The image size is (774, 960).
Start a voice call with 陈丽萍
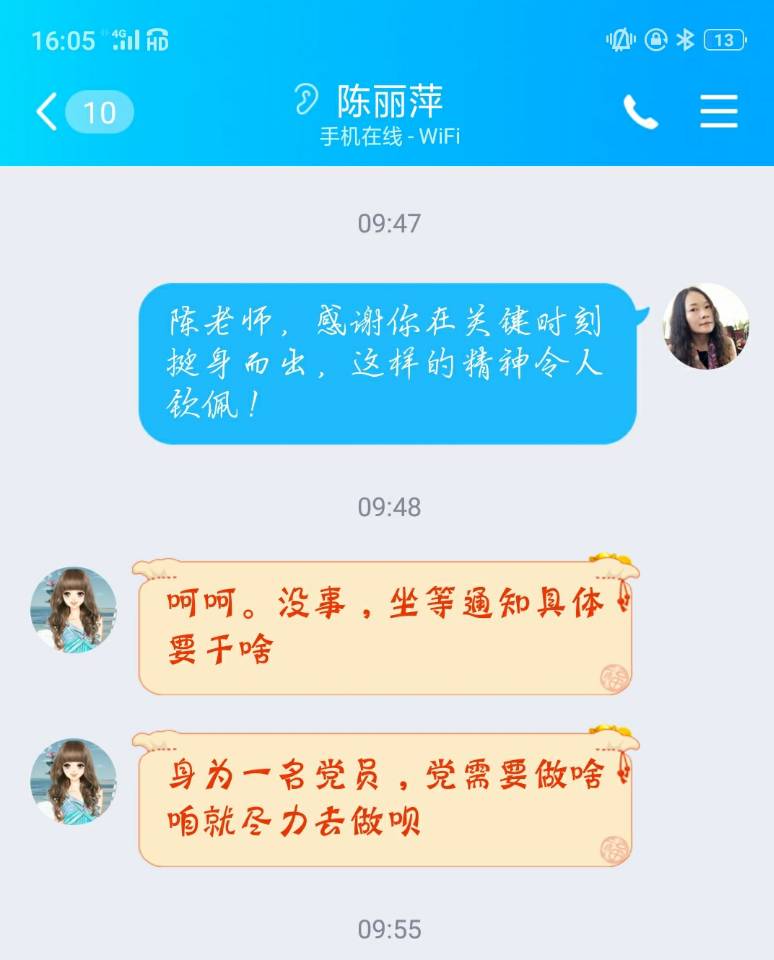pos(640,112)
